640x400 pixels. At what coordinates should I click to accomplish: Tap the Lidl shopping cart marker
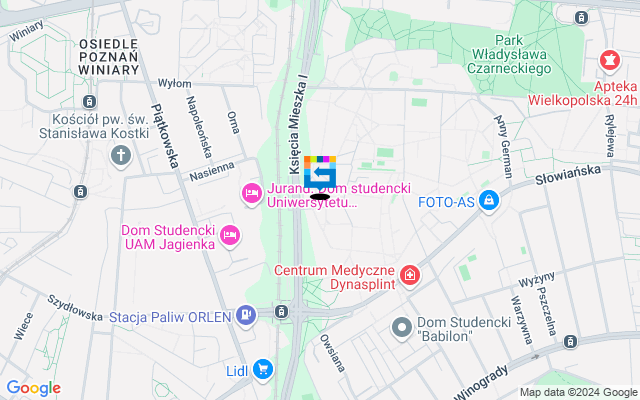(263, 370)
